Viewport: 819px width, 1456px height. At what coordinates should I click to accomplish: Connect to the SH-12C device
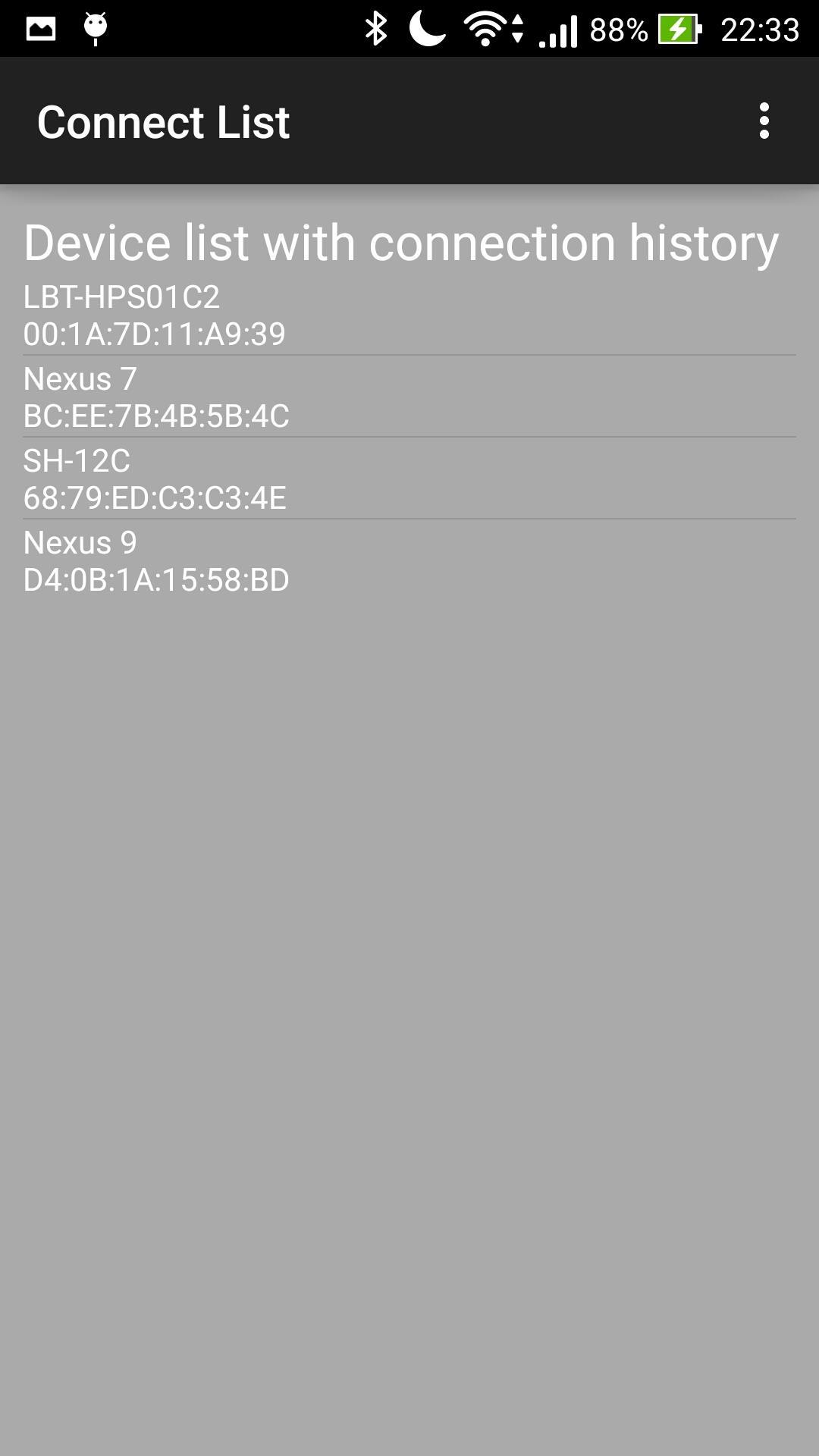click(409, 479)
